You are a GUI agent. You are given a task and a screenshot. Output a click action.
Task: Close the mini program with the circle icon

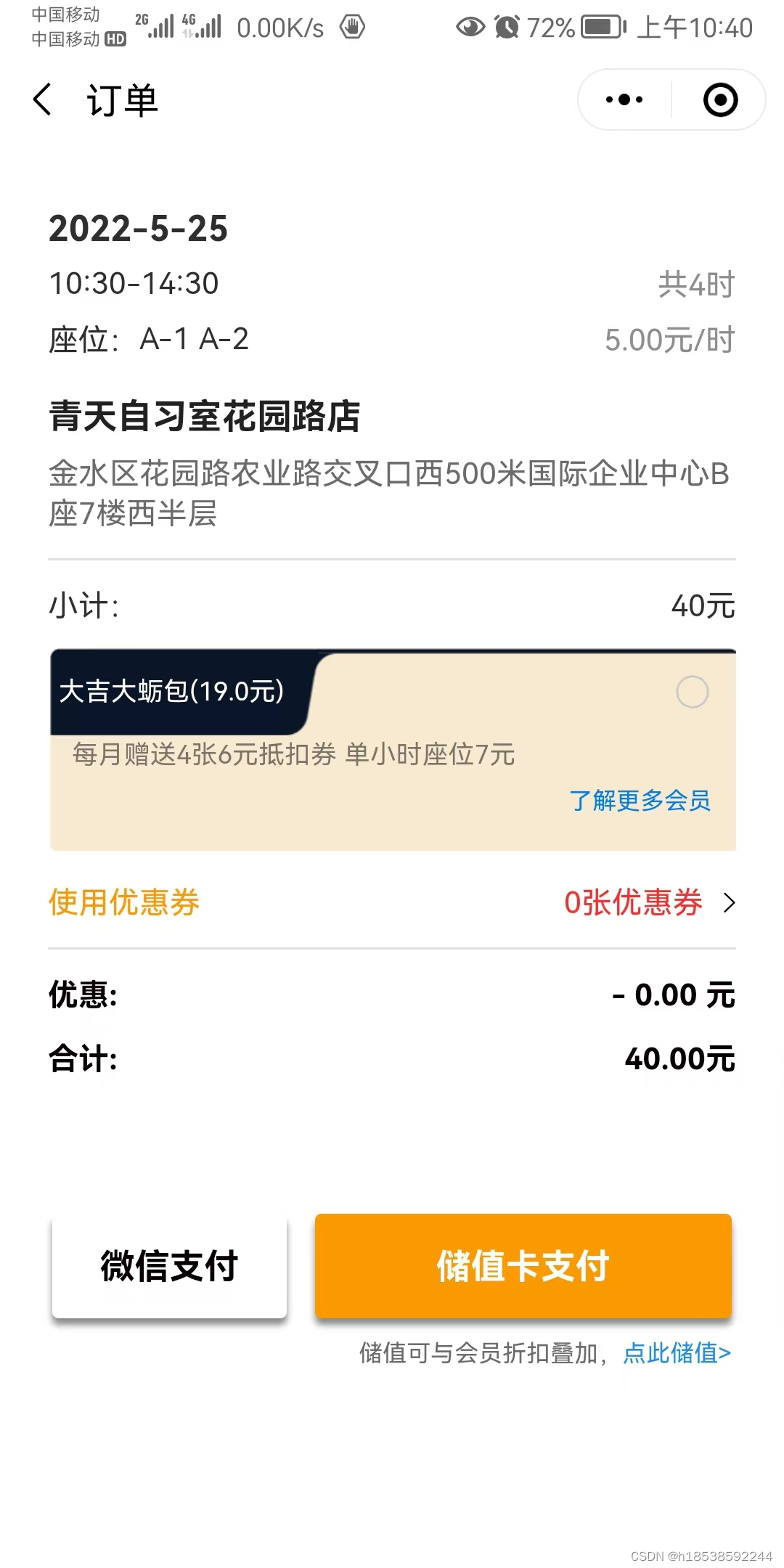coord(721,99)
